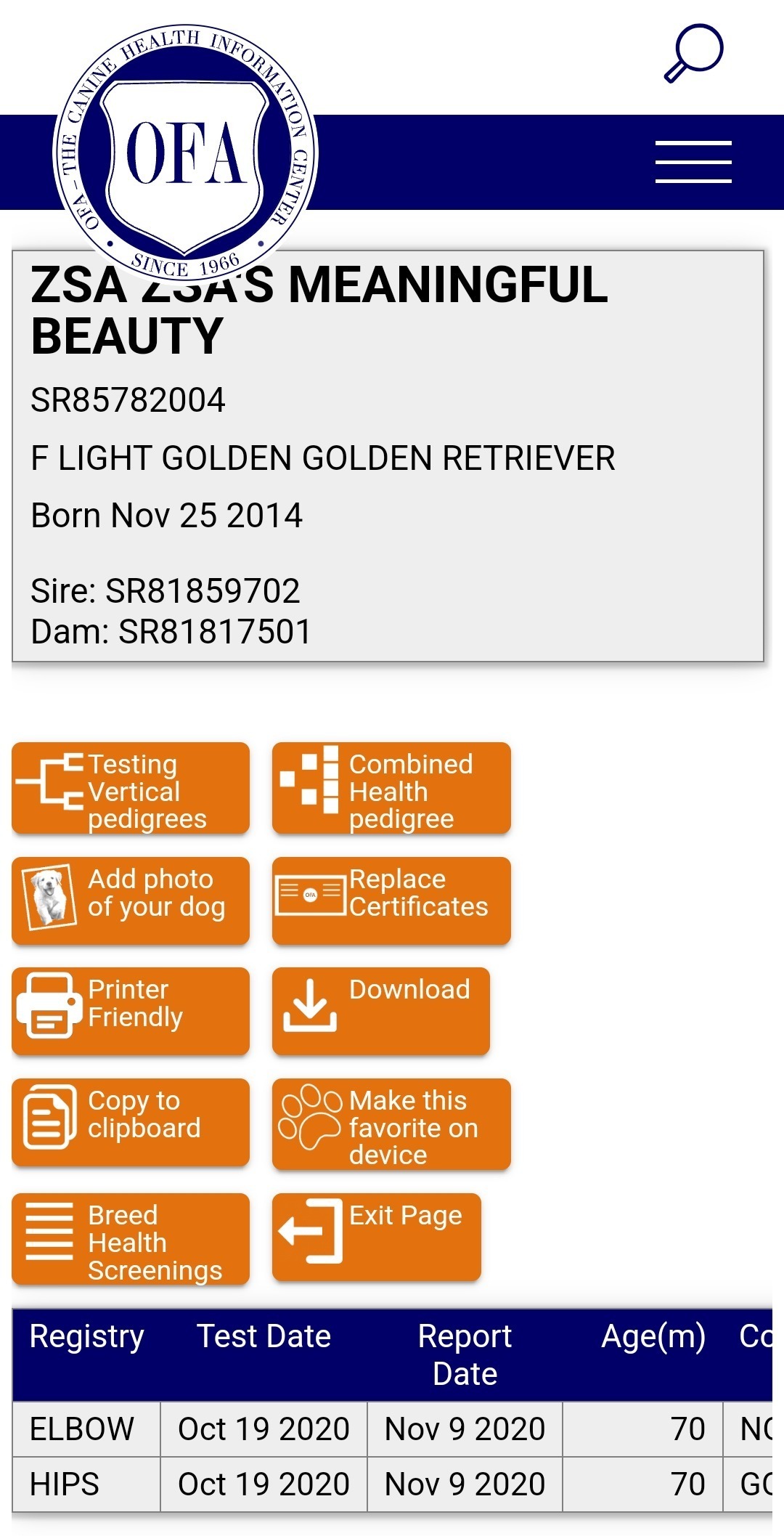
Task: Open the search magnifier icon
Action: click(x=694, y=53)
